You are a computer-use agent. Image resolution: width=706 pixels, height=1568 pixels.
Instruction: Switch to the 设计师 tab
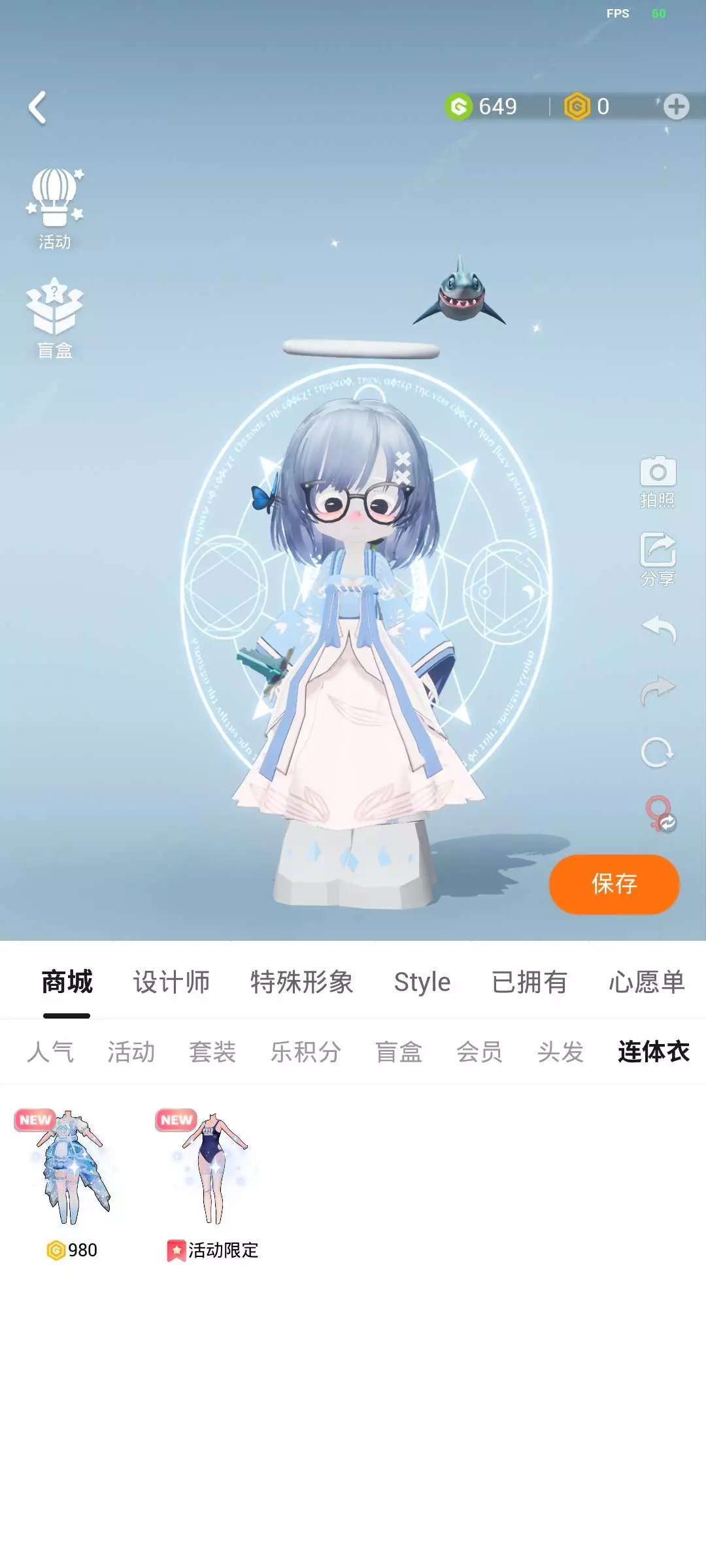[171, 982]
